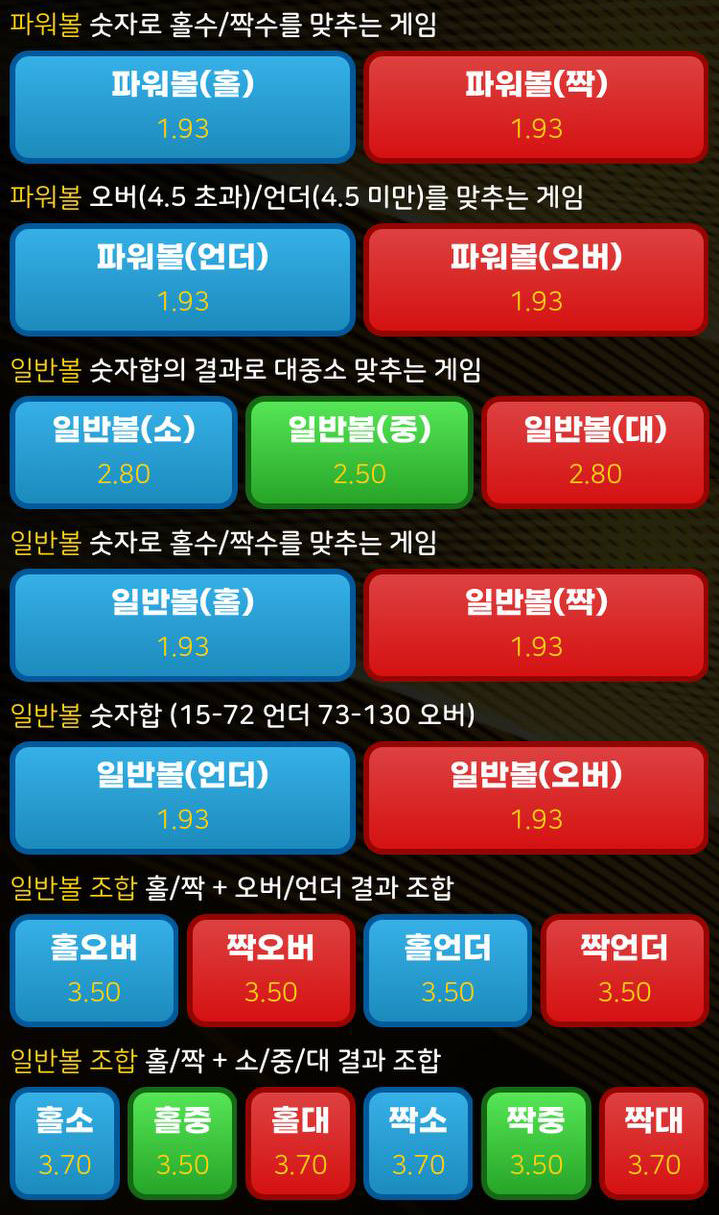Tap the 짝소 button

pyautogui.click(x=418, y=1143)
